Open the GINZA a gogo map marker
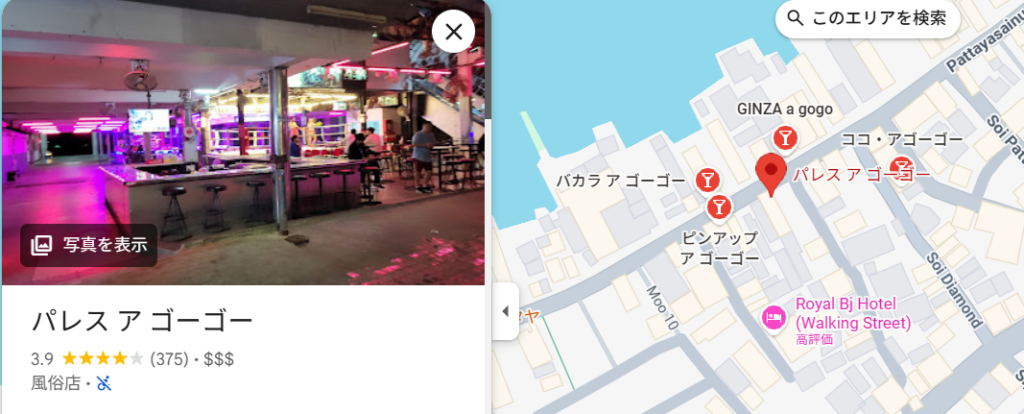The image size is (1024, 414). [784, 136]
